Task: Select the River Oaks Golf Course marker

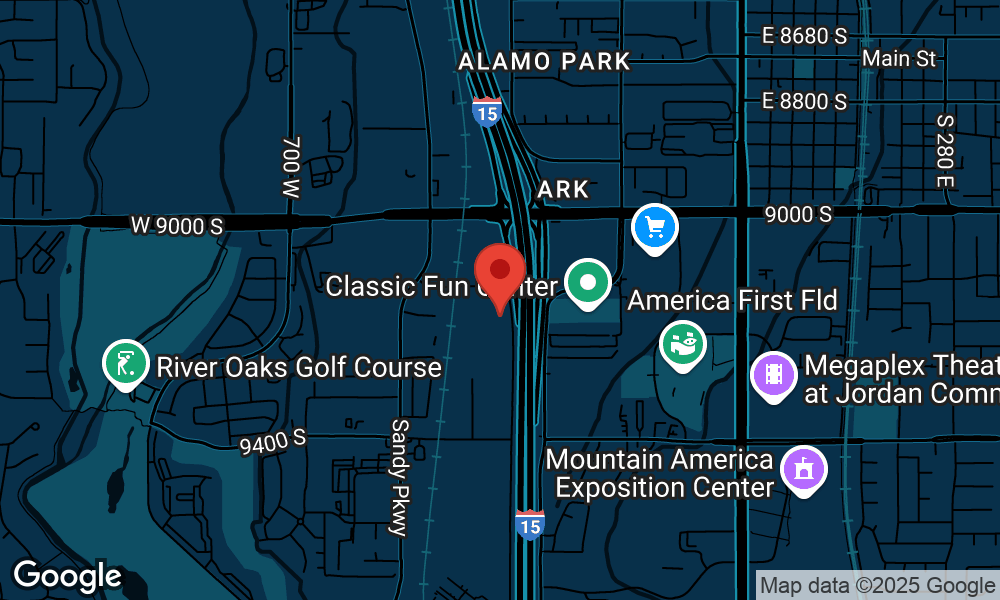Action: (x=125, y=364)
